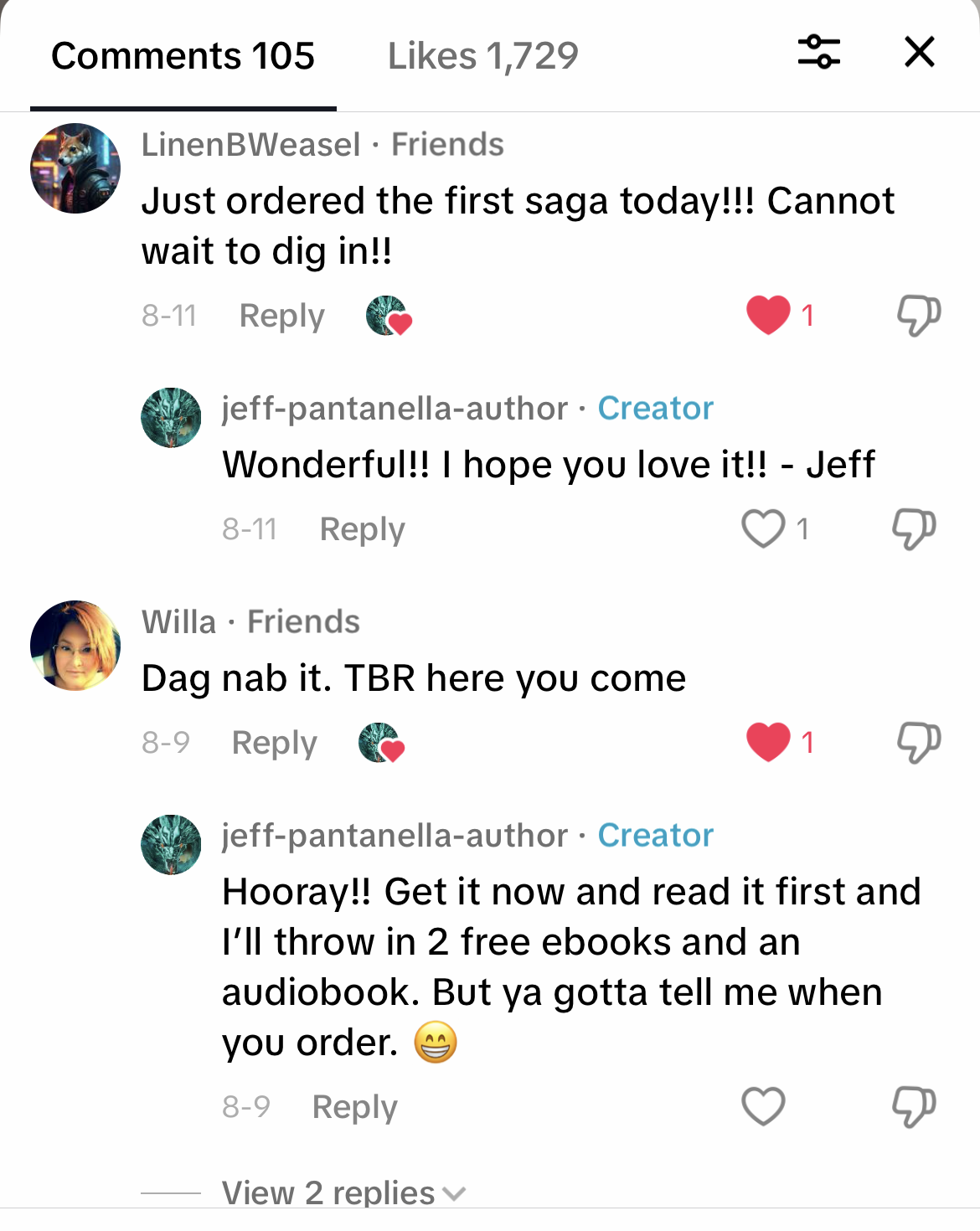Open the comment filter options icon

(x=818, y=52)
